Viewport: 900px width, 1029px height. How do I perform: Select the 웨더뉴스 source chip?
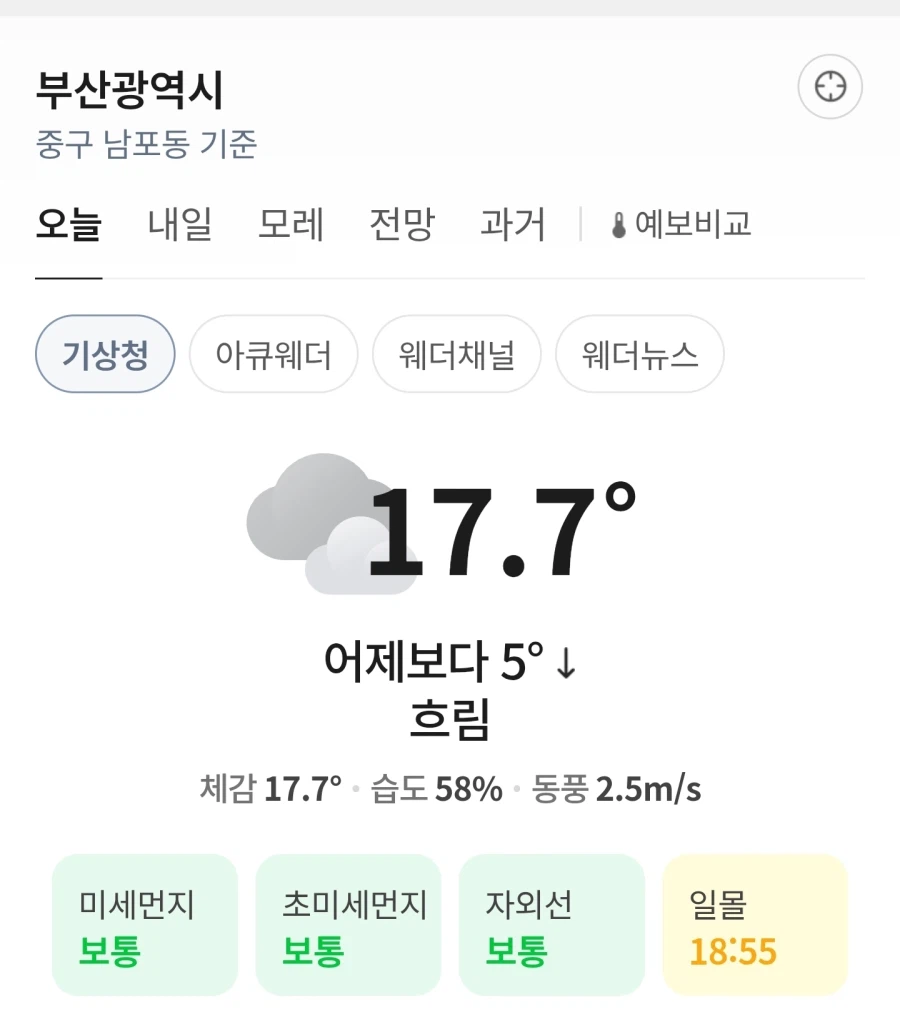639,353
